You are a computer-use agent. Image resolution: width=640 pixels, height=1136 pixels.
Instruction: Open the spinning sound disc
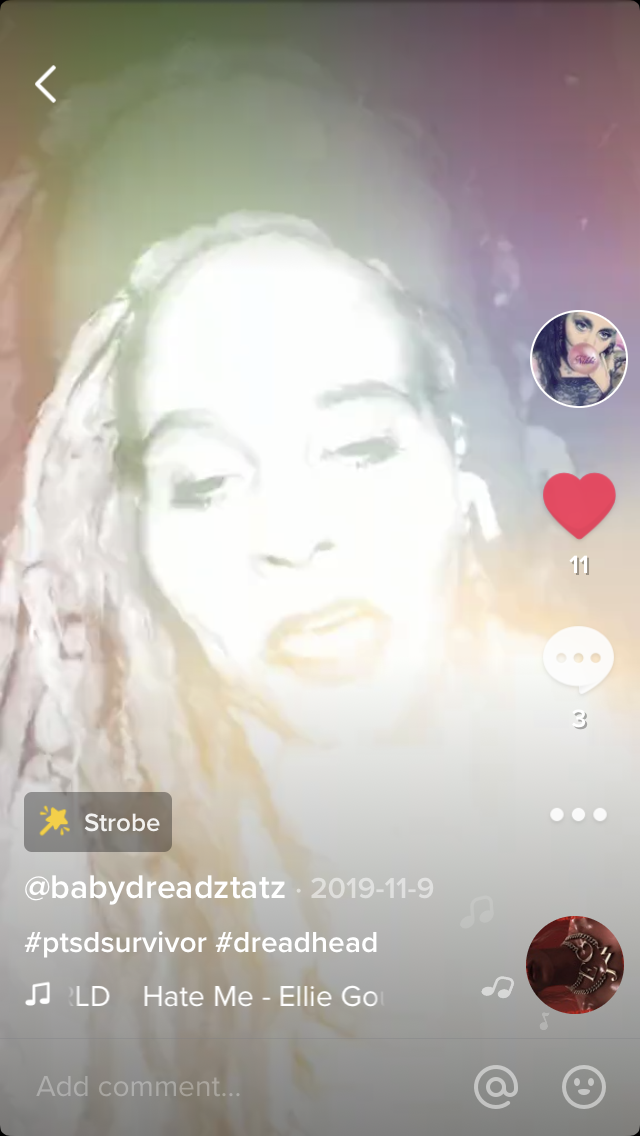[x=574, y=965]
